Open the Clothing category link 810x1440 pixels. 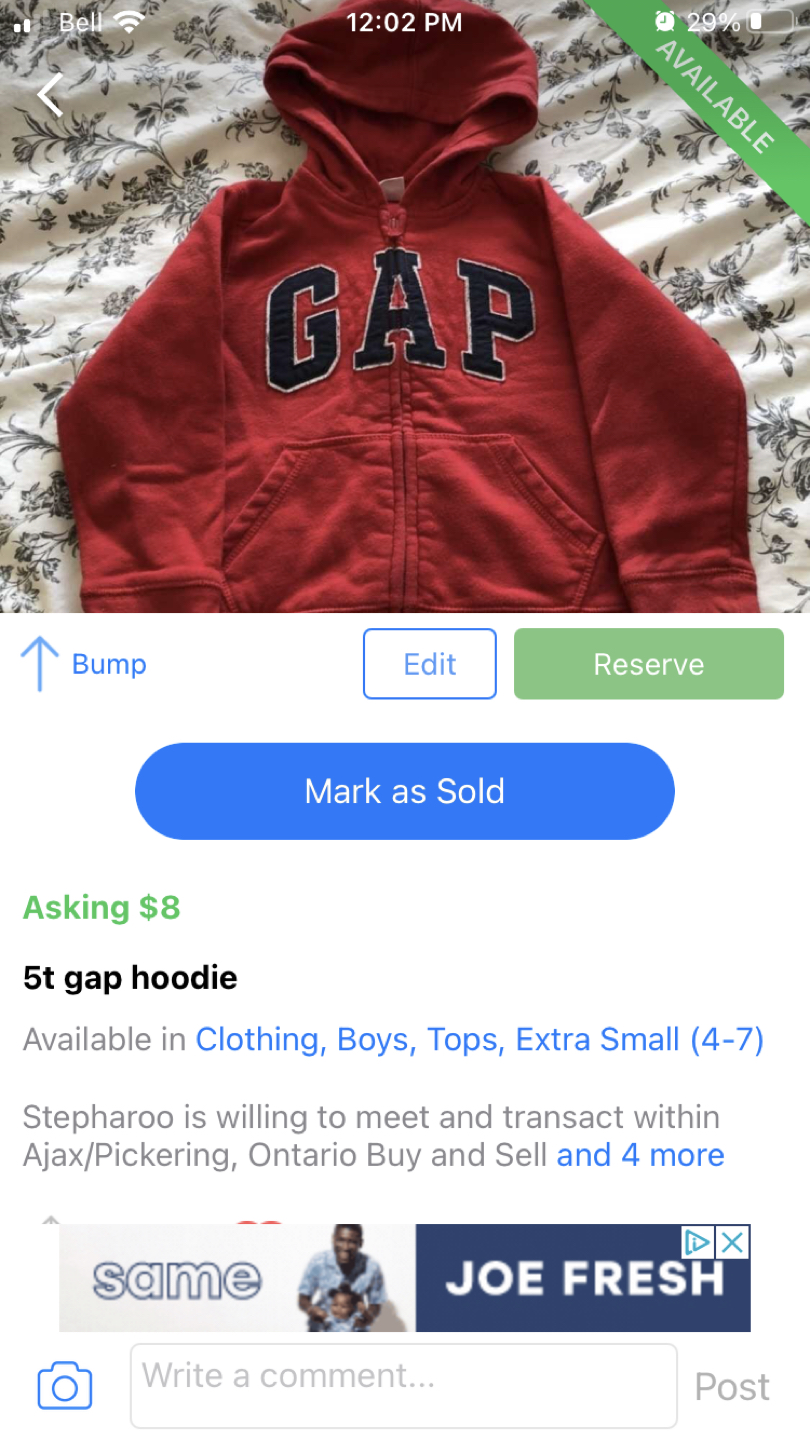point(258,1039)
